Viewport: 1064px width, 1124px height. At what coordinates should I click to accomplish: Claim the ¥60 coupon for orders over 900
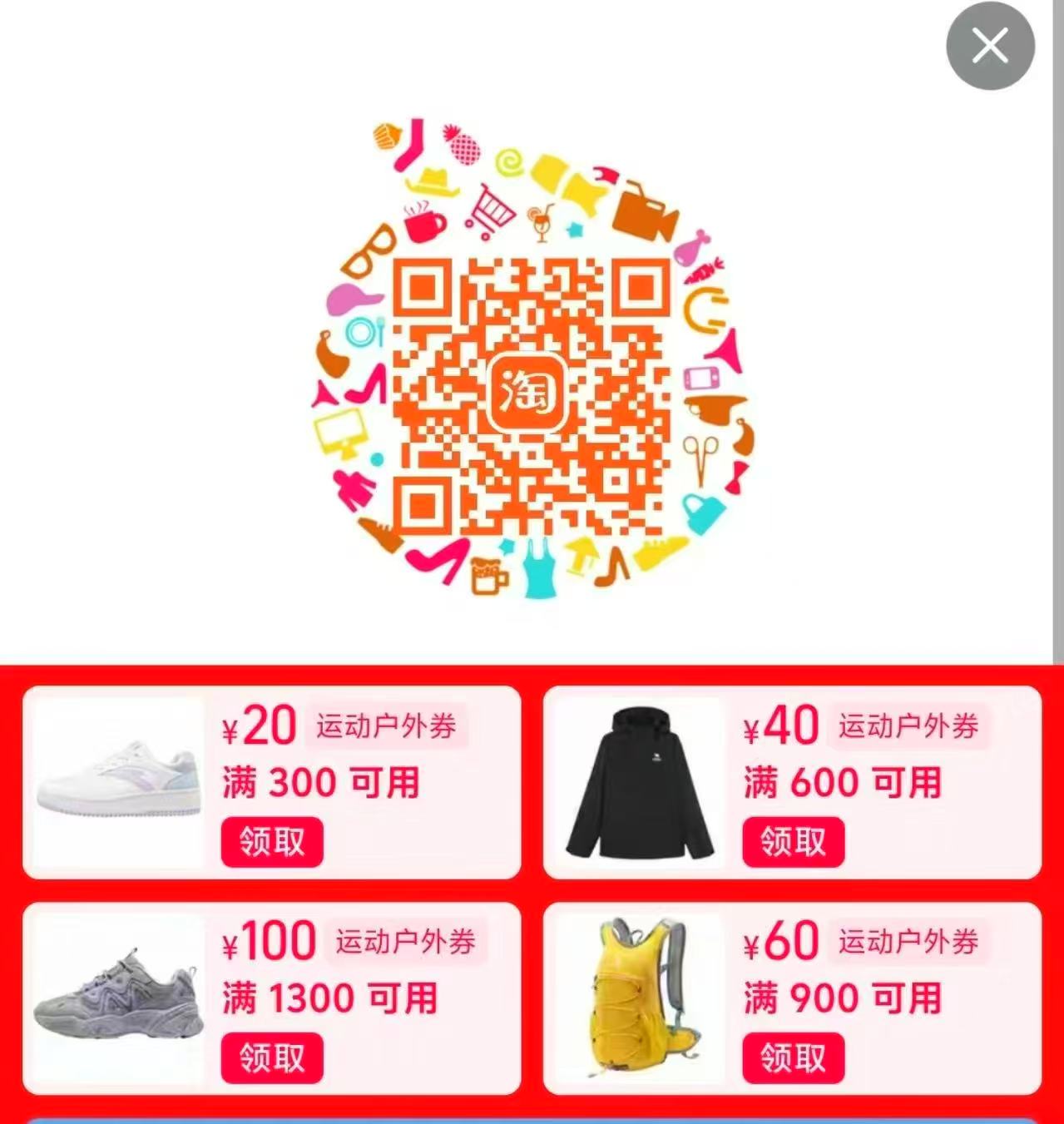[x=793, y=1058]
